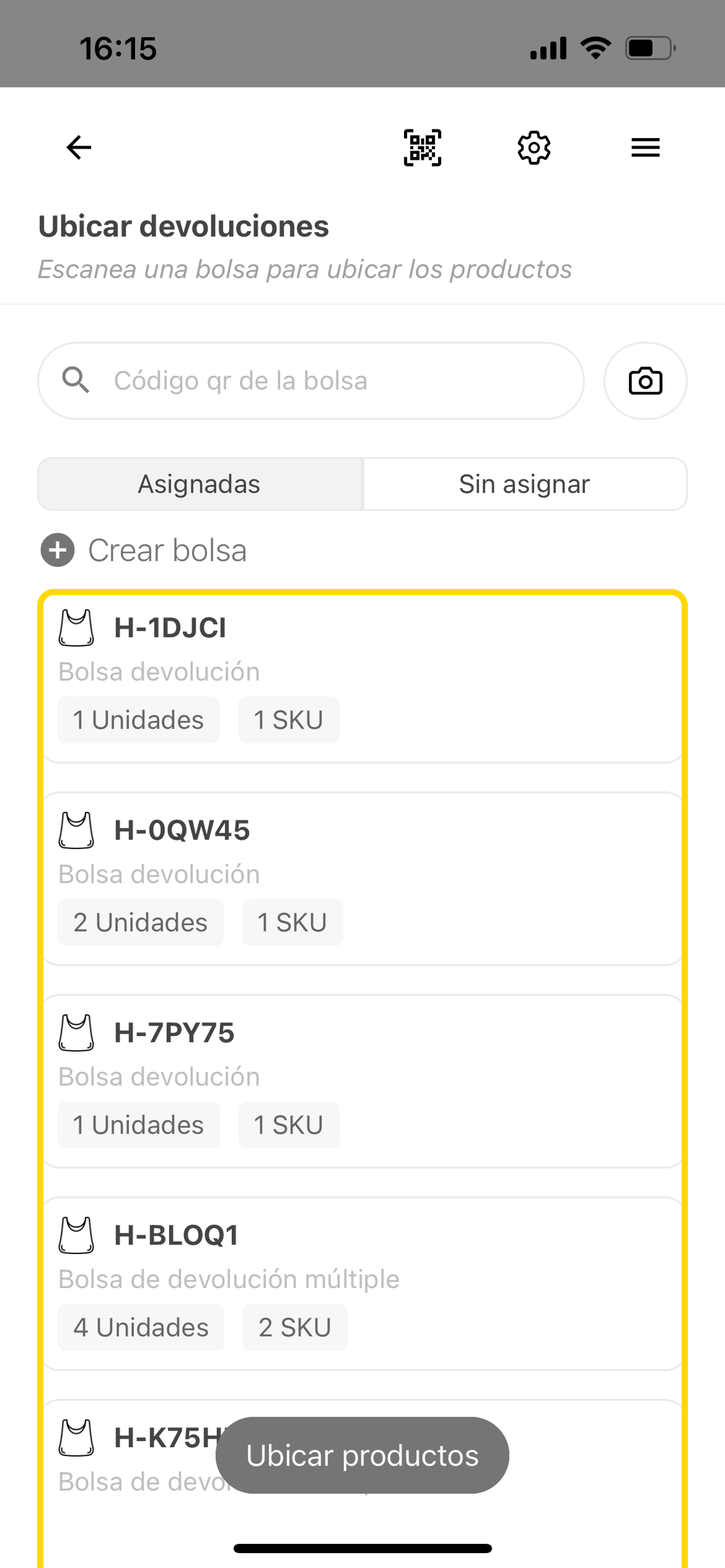Go back with the arrow icon

pos(79,147)
